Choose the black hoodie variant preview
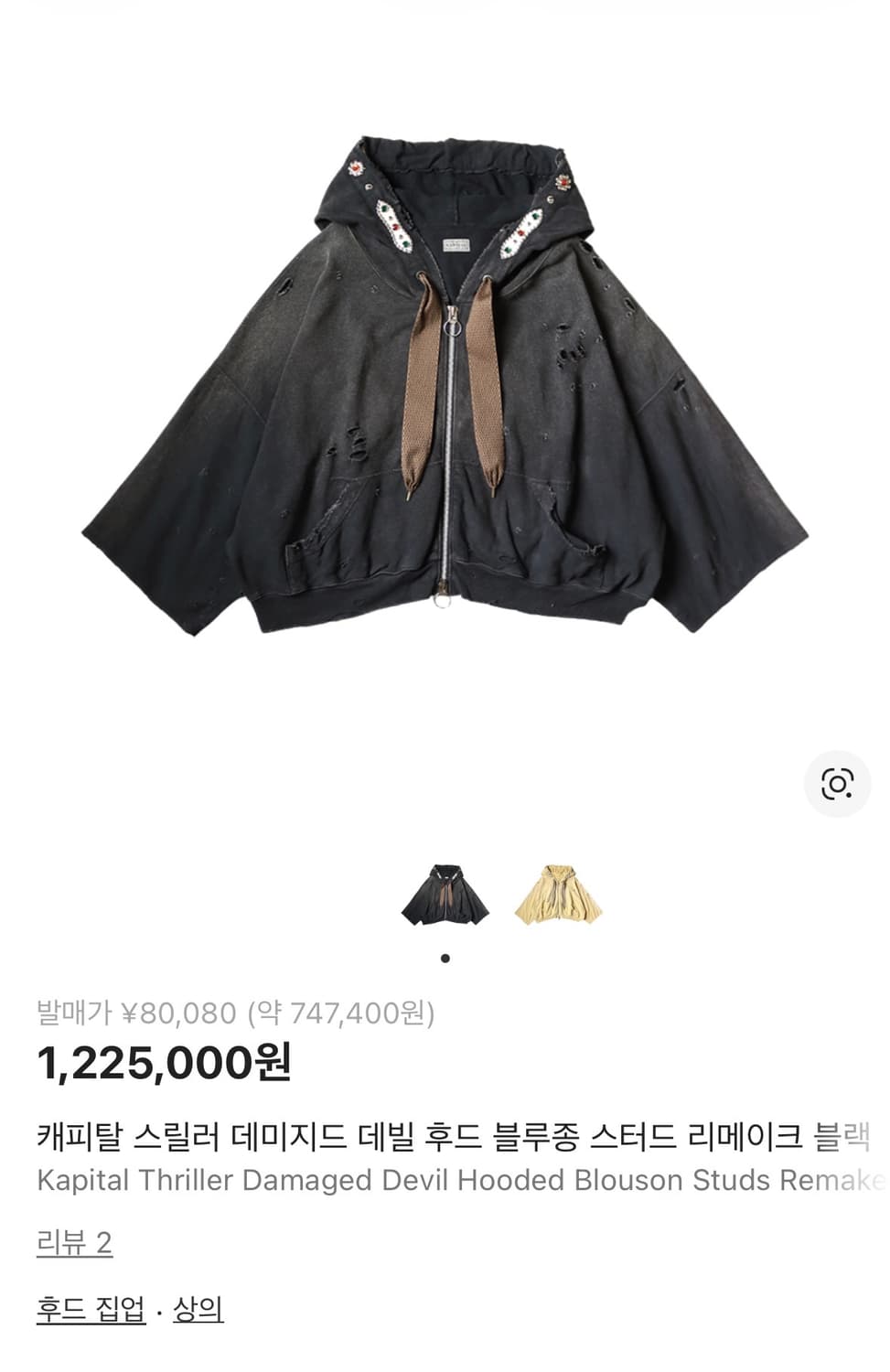 tap(445, 894)
